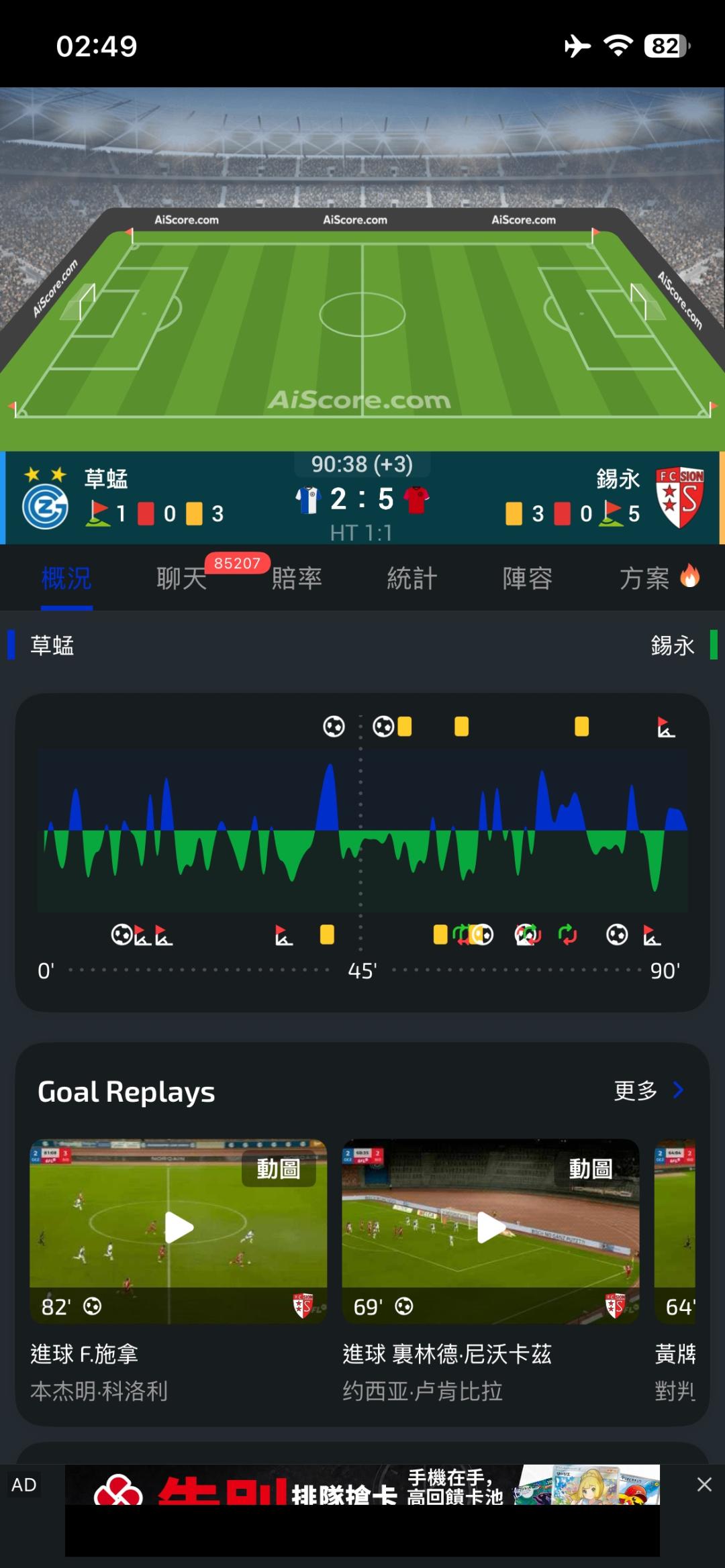Viewport: 725px width, 1568px height.
Task: Switch to the 統計 statistics tab
Action: 412,578
